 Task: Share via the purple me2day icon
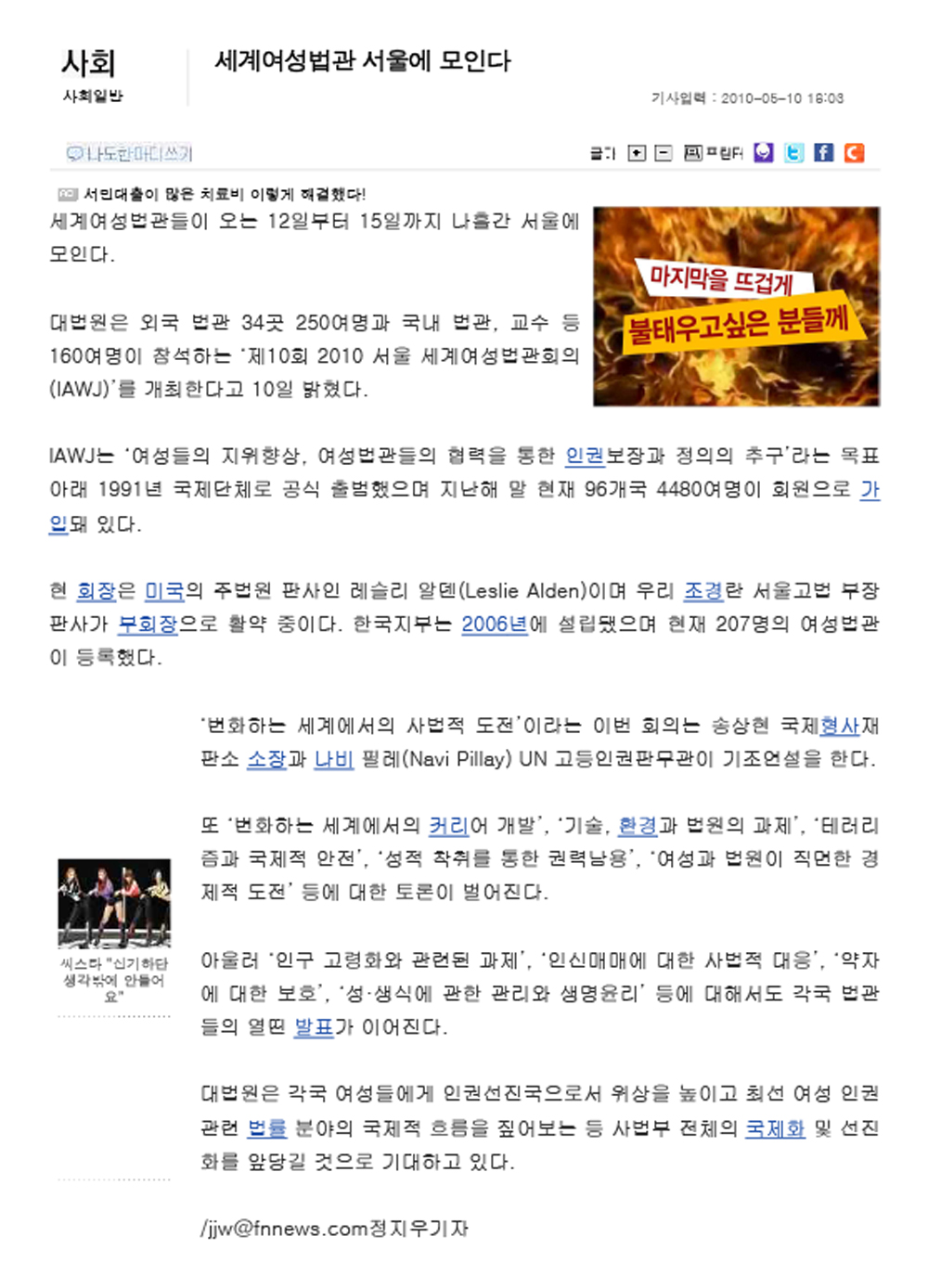coord(763,153)
